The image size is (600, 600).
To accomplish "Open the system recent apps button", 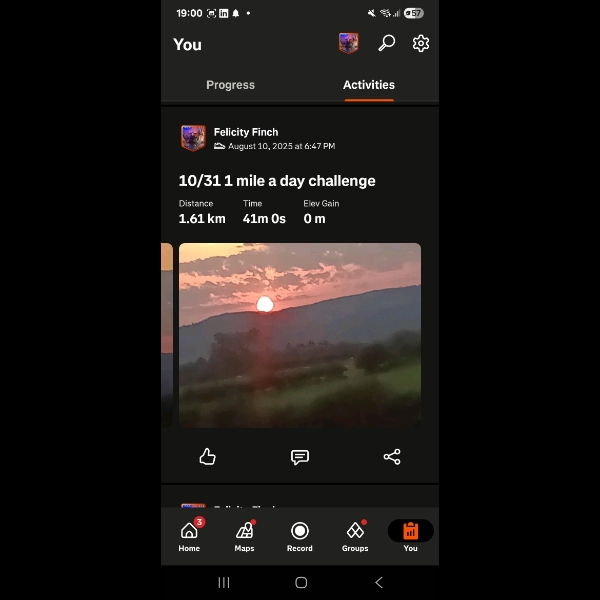I will tap(224, 582).
